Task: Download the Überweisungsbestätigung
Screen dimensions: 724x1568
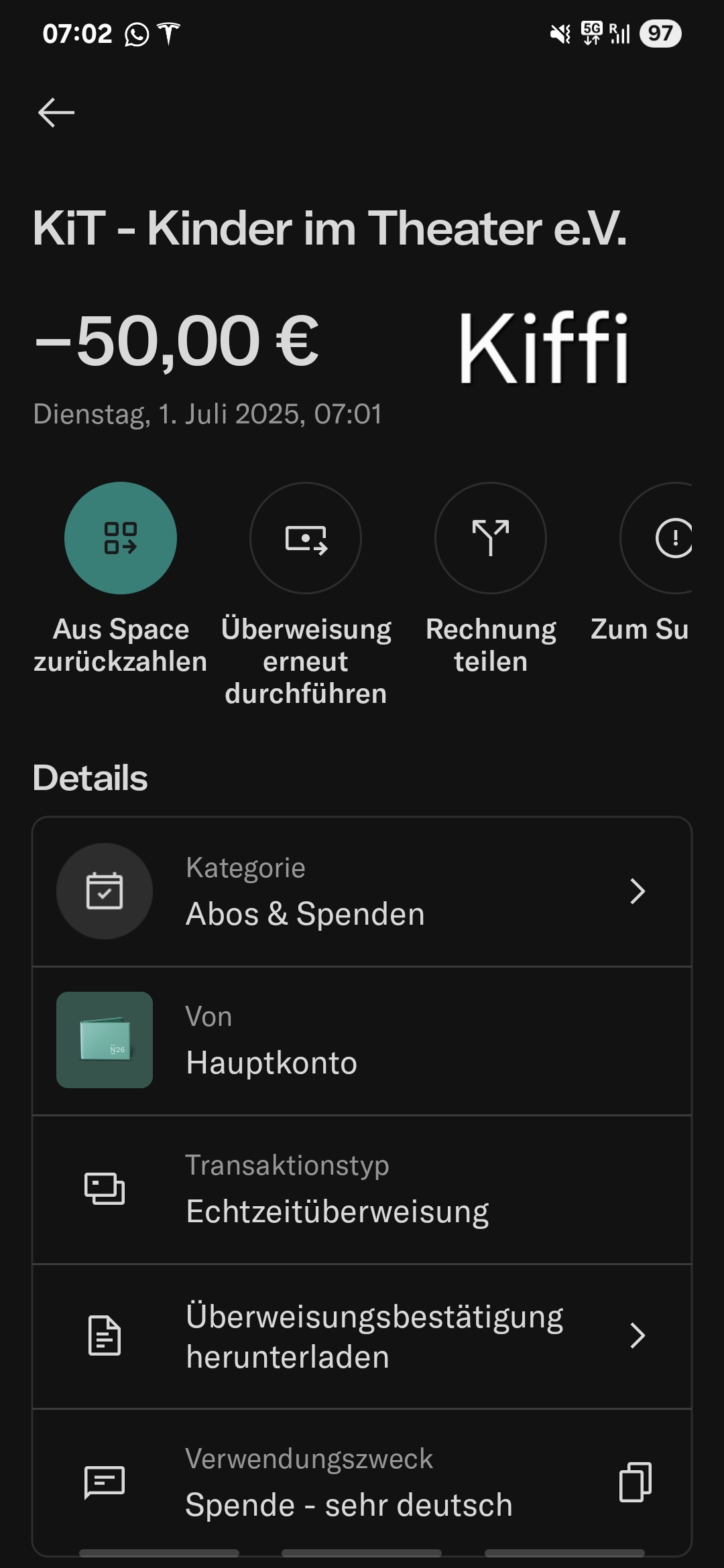Action: (362, 1336)
